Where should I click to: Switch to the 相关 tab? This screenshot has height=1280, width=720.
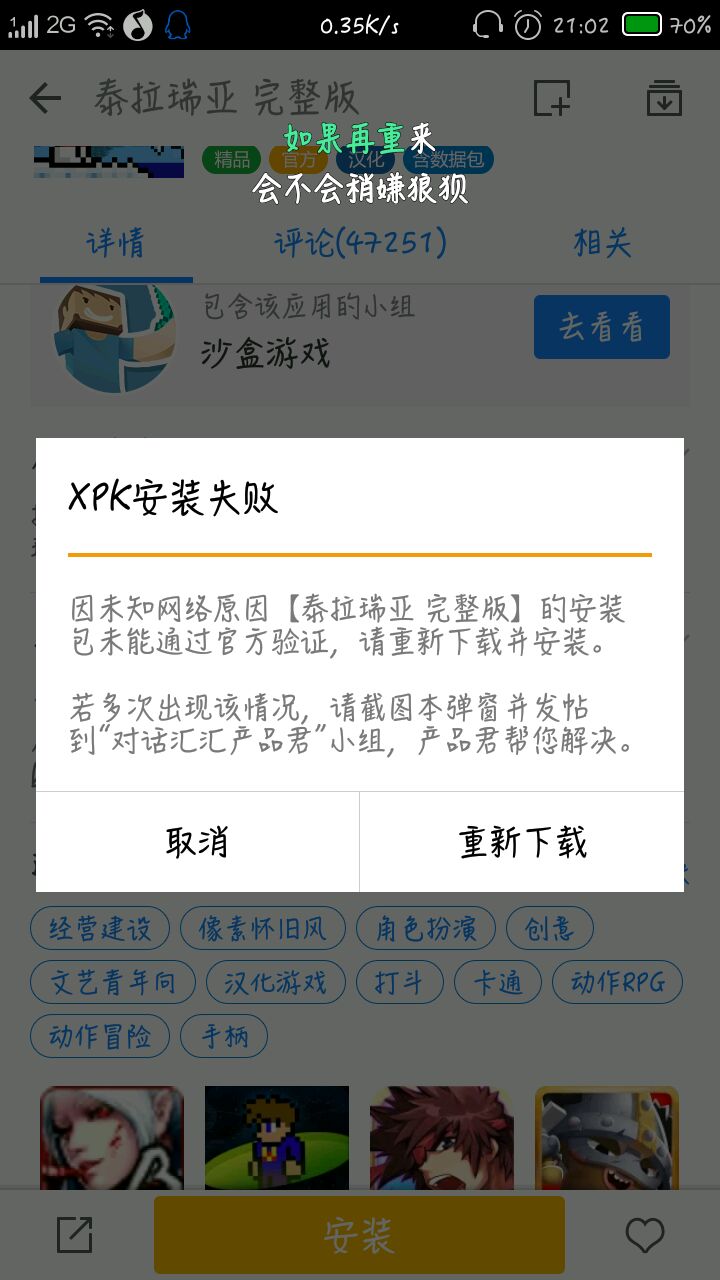pyautogui.click(x=602, y=243)
